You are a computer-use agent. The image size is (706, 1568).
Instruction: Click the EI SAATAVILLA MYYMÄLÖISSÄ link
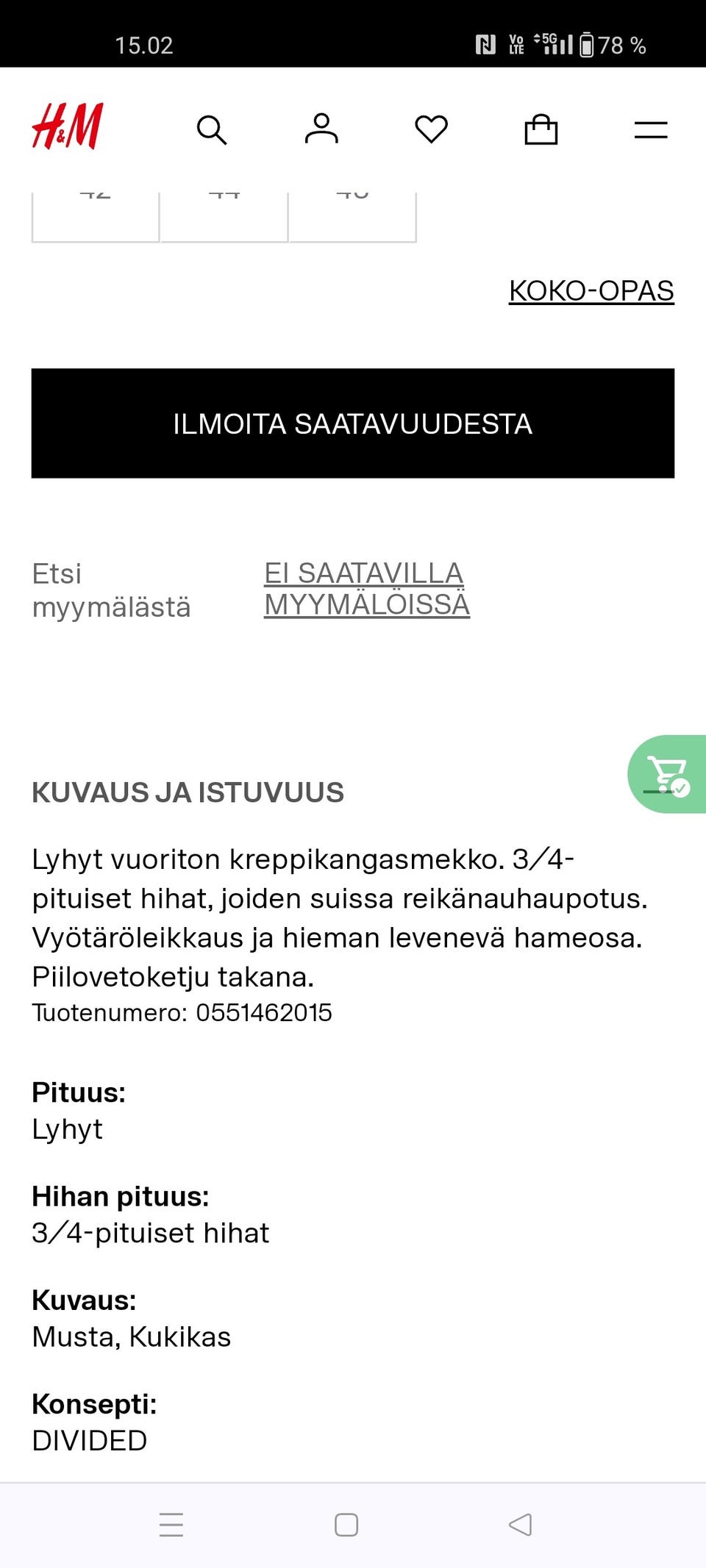pyautogui.click(x=367, y=590)
